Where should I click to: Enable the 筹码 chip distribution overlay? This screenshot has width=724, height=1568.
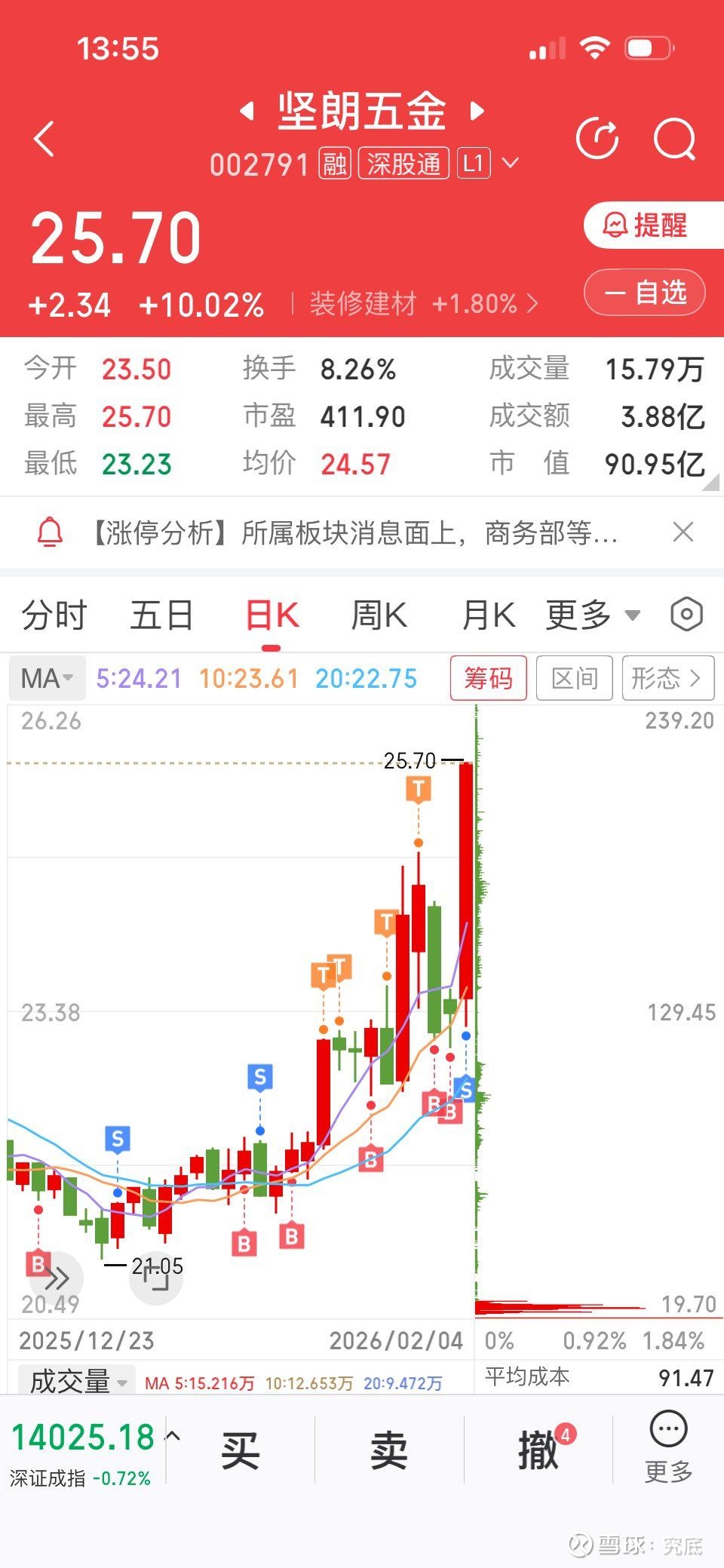tap(489, 678)
